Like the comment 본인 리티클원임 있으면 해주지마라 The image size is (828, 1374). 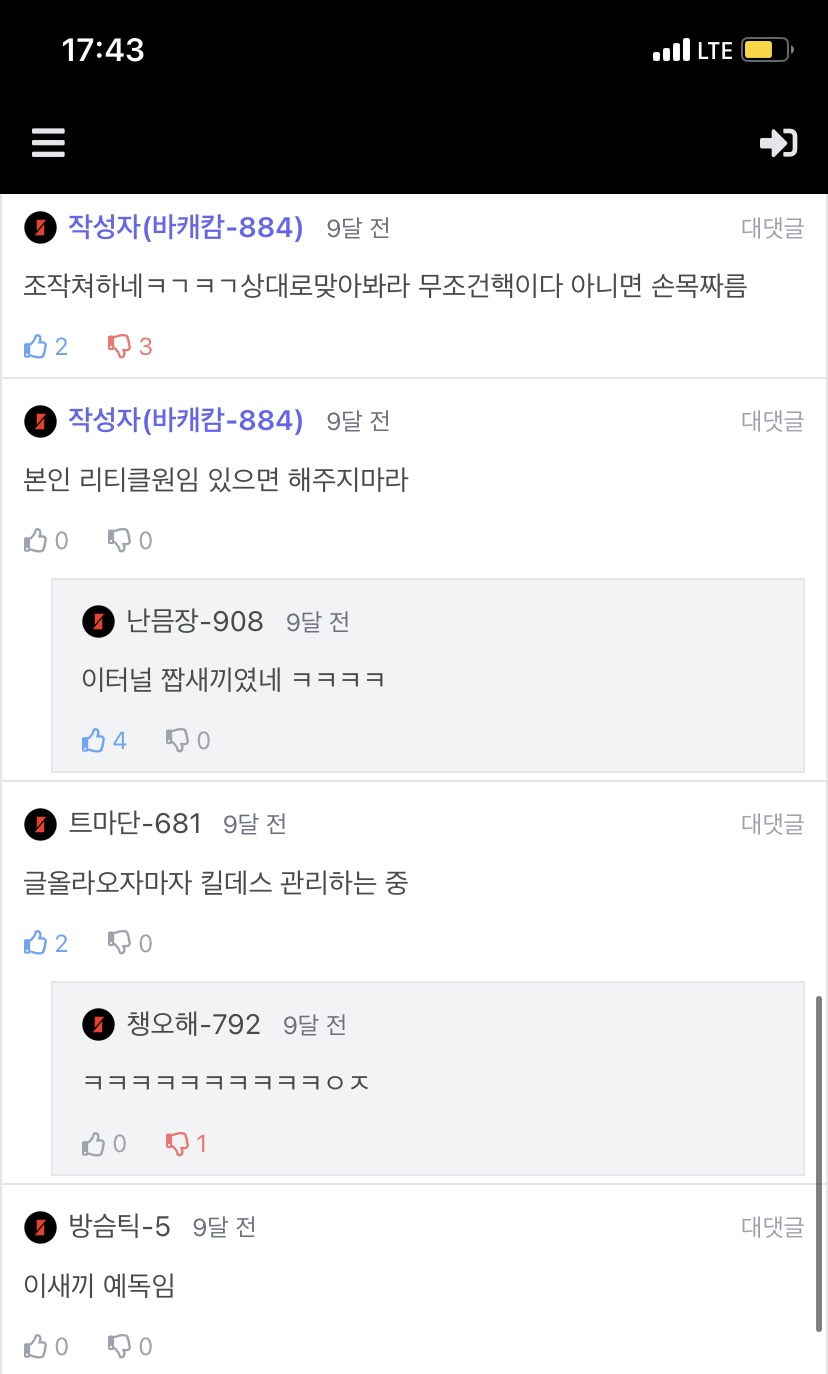(37, 541)
